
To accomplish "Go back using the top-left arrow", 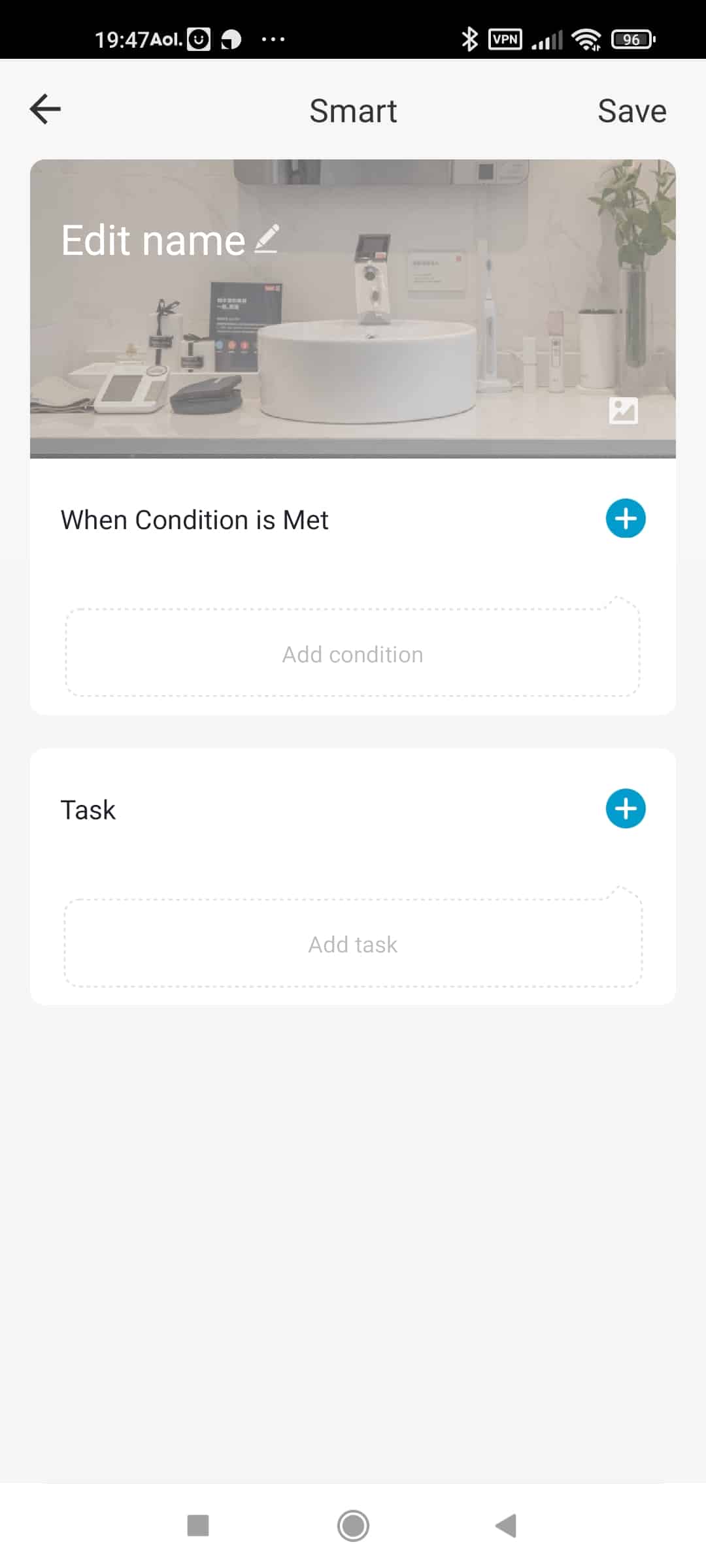I will (x=45, y=109).
